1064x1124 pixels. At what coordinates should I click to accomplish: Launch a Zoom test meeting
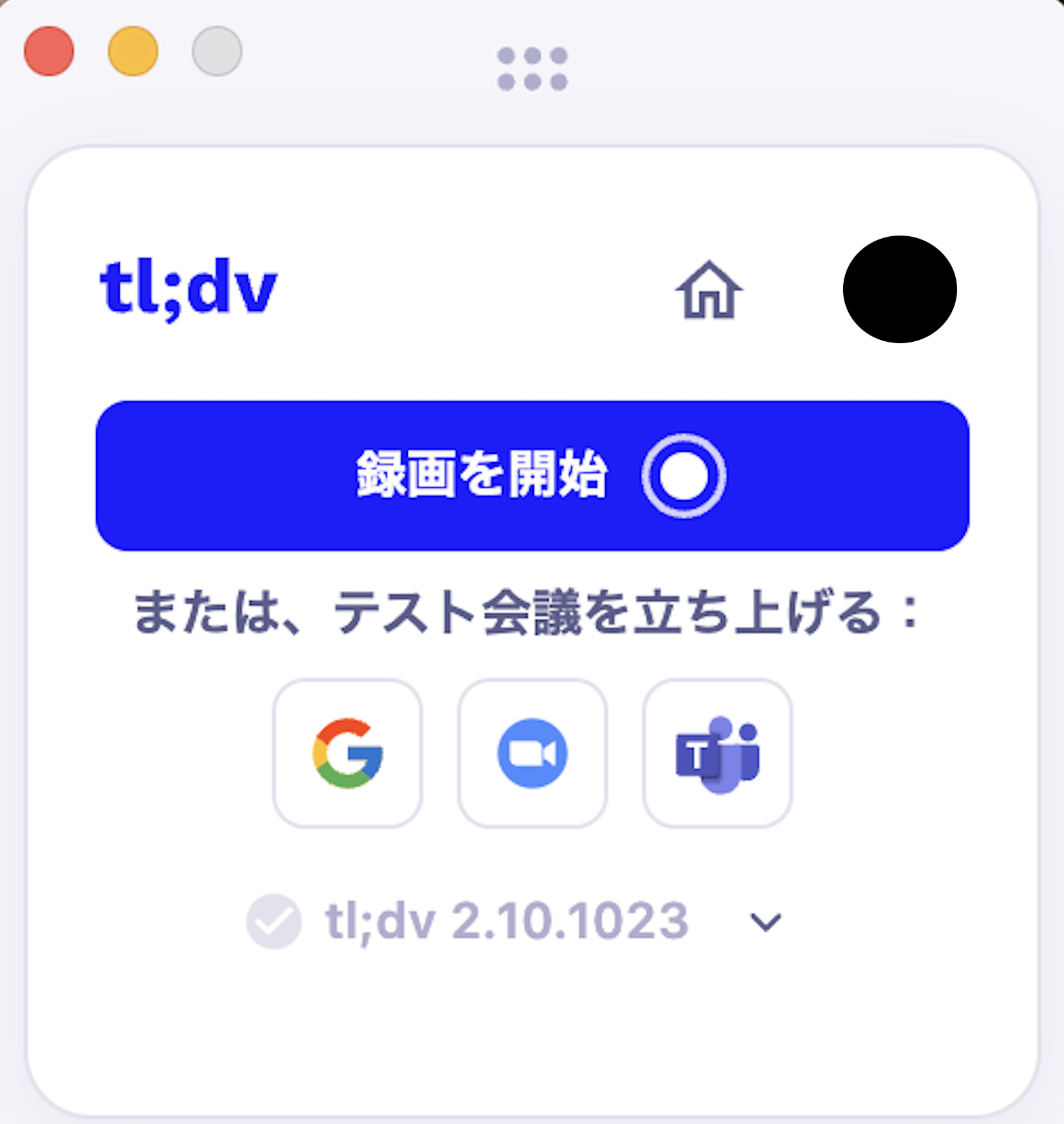pos(532,753)
